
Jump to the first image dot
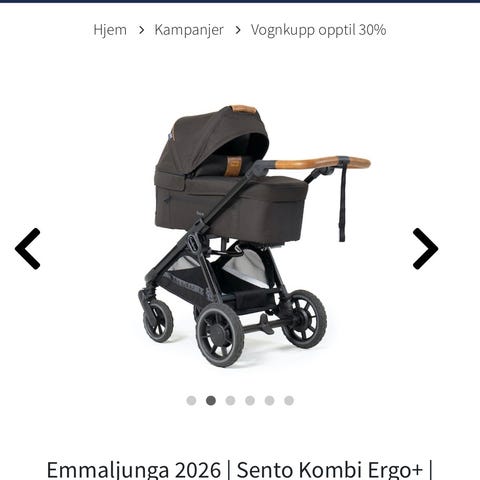point(191,400)
